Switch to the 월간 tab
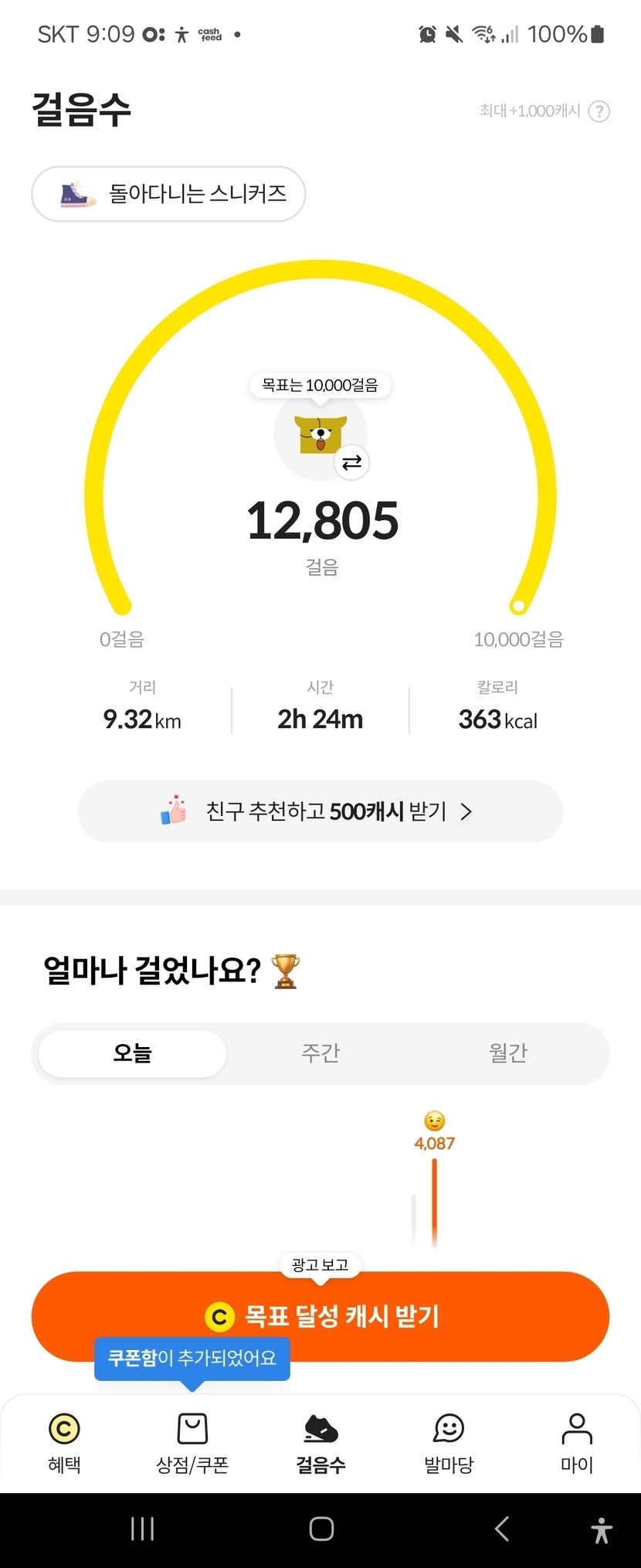 pos(508,1053)
